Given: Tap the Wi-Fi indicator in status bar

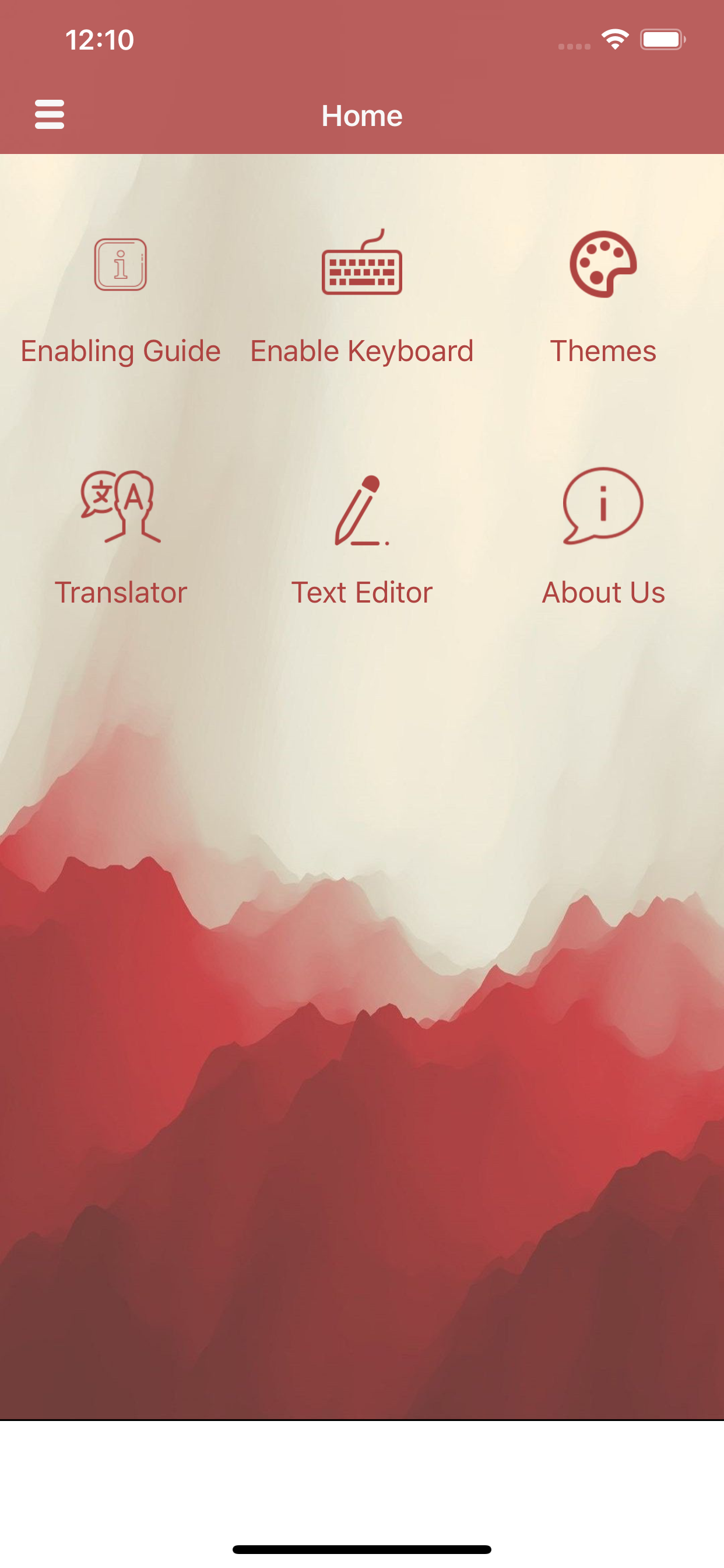Looking at the screenshot, I should point(614,39).
